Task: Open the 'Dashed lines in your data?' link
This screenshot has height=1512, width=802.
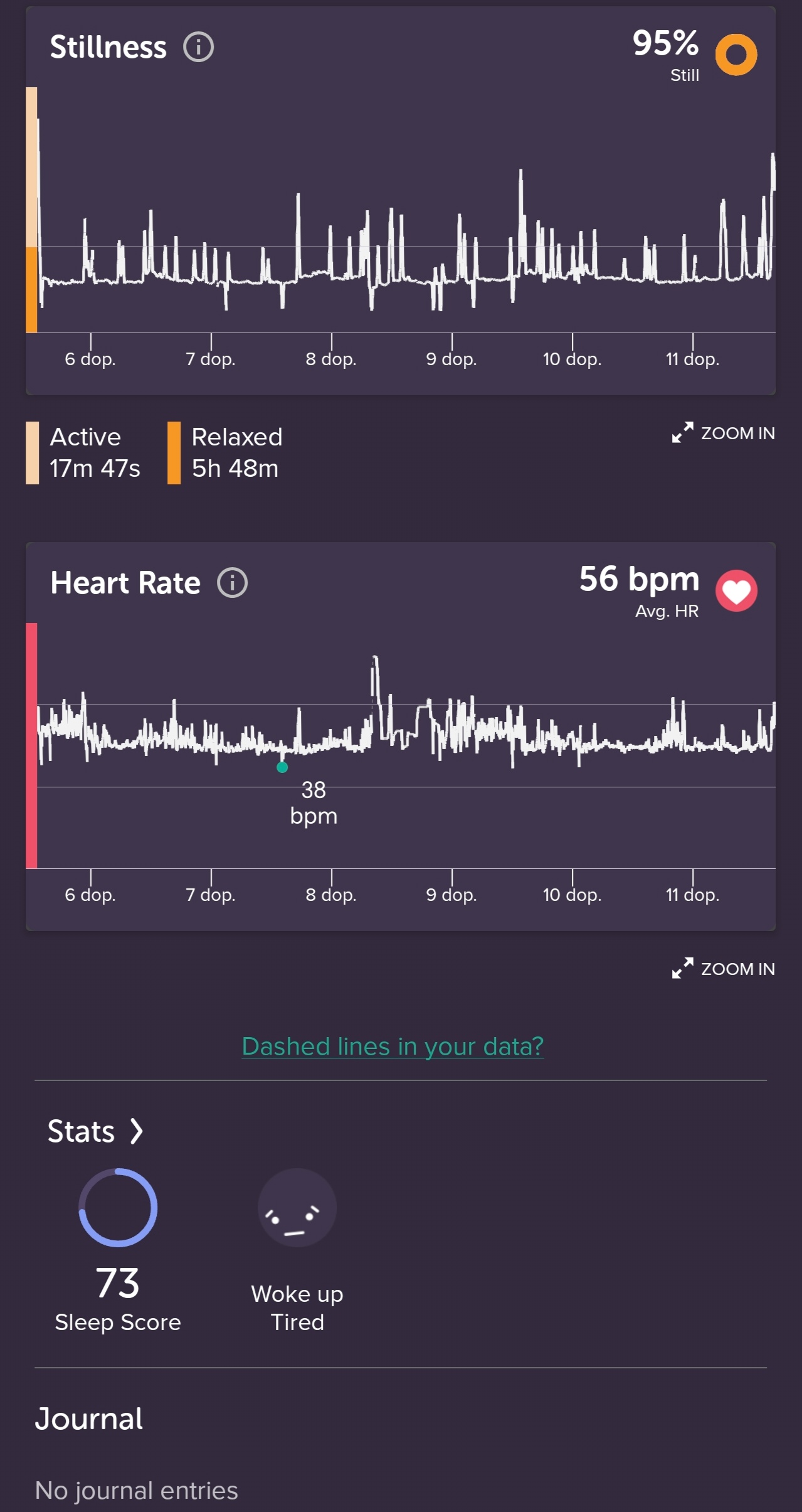Action: (393, 1046)
